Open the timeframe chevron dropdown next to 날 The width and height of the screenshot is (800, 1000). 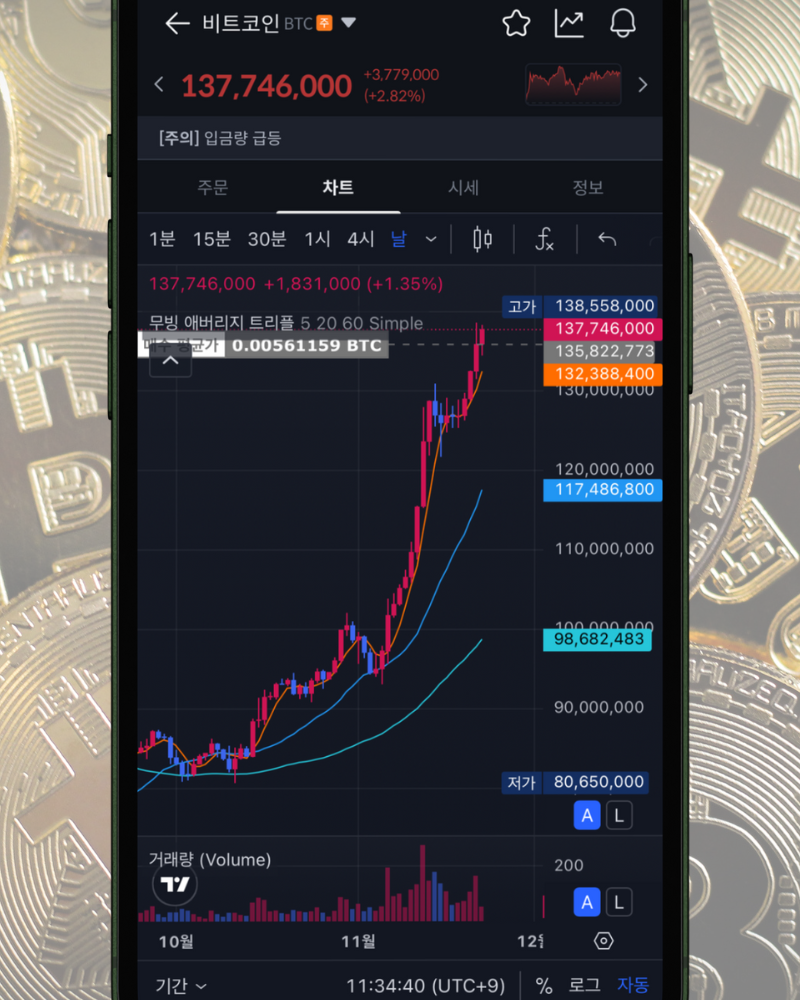[x=430, y=239]
